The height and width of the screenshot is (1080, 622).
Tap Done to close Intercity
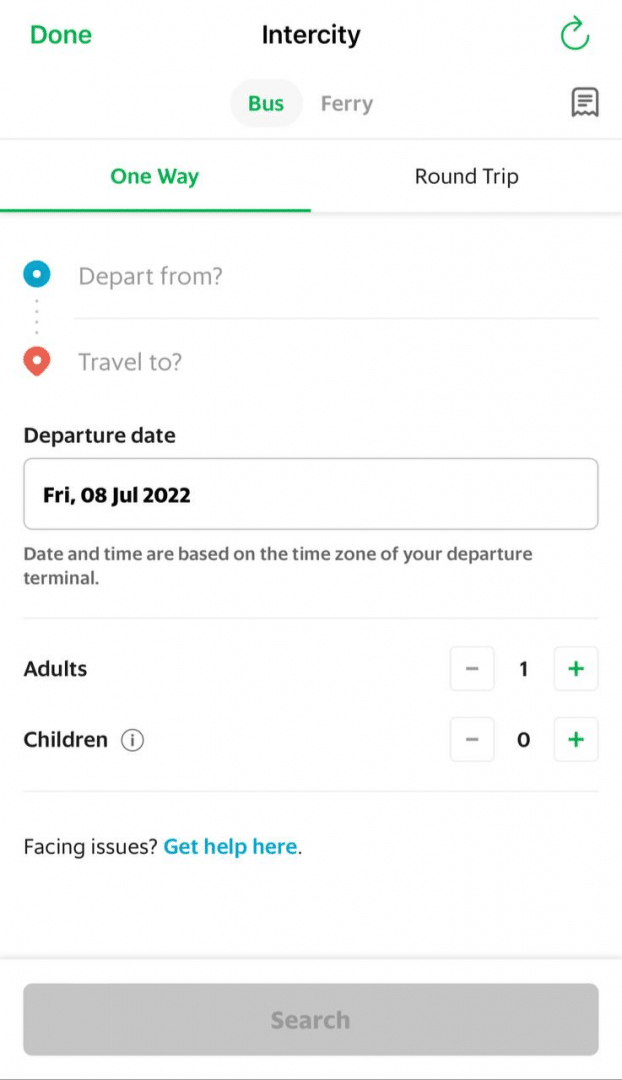61,34
